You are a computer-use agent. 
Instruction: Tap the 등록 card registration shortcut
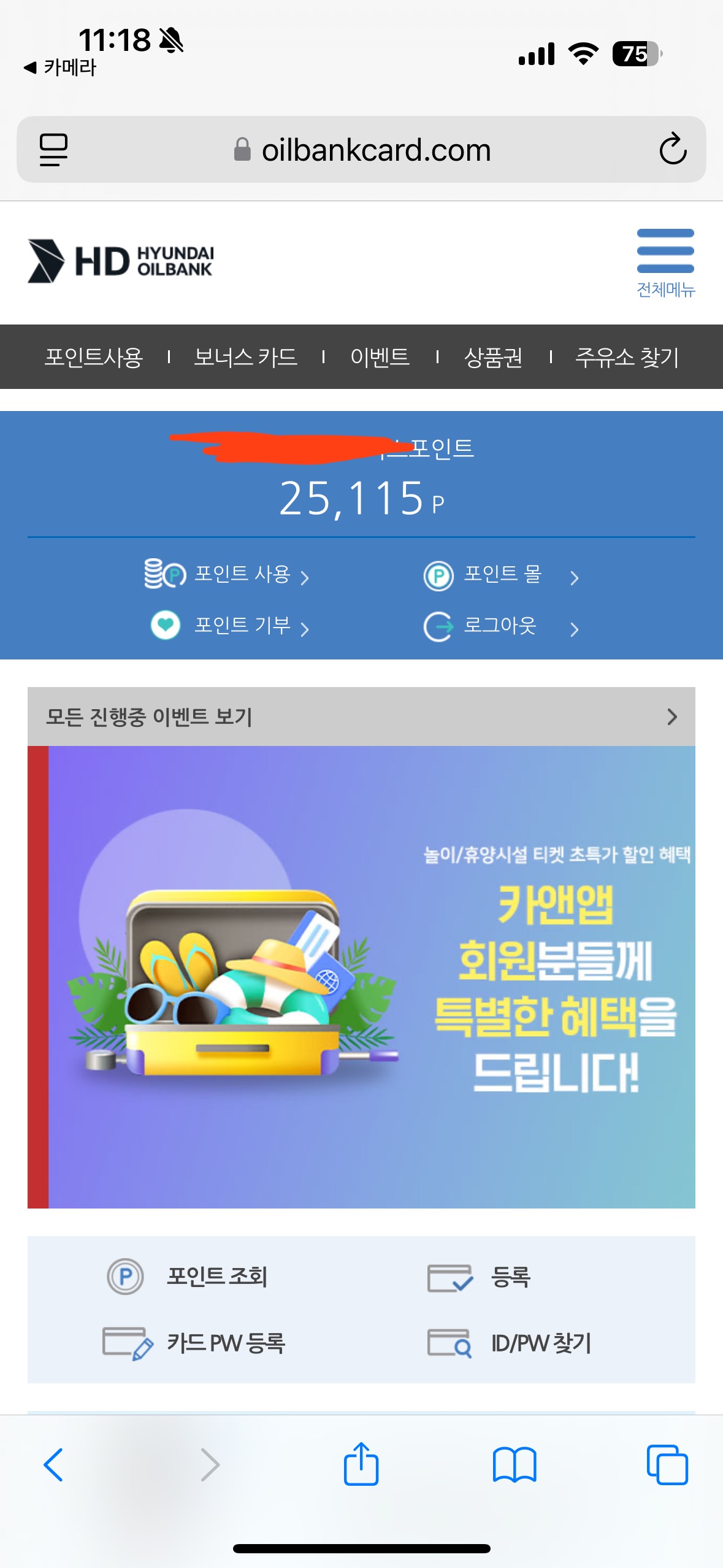click(478, 1277)
